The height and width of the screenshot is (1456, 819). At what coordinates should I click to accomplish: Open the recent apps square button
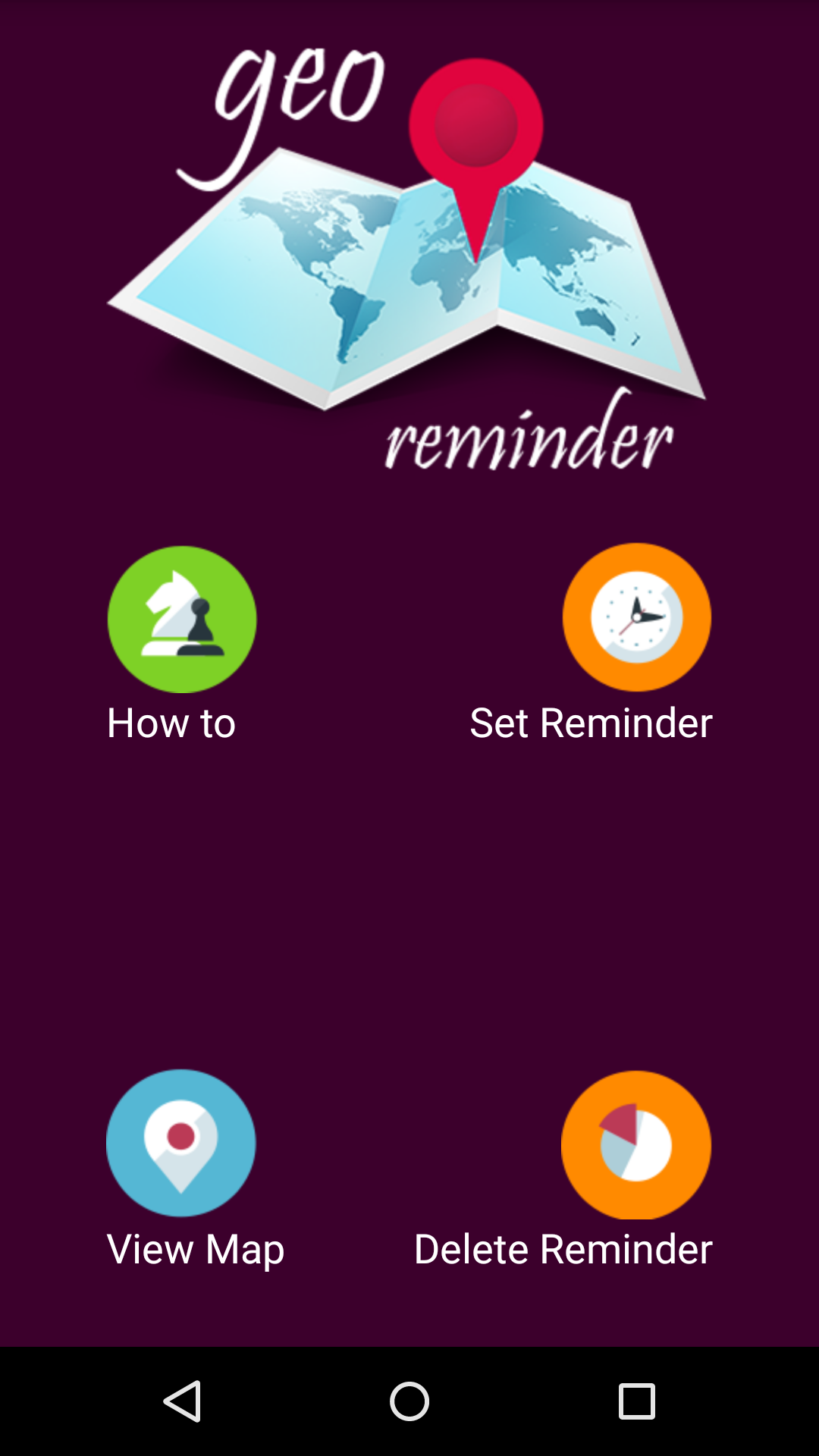point(635,1399)
